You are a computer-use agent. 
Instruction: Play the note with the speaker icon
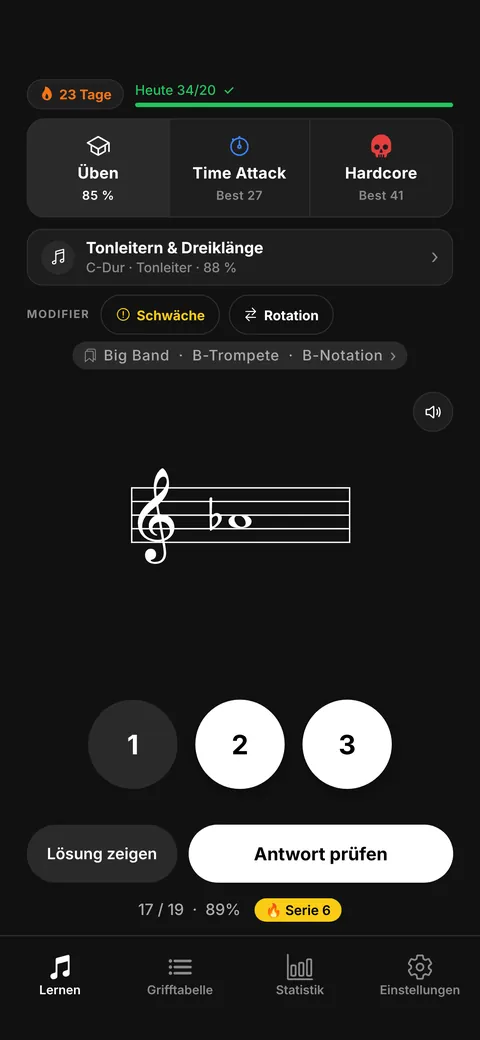click(433, 412)
